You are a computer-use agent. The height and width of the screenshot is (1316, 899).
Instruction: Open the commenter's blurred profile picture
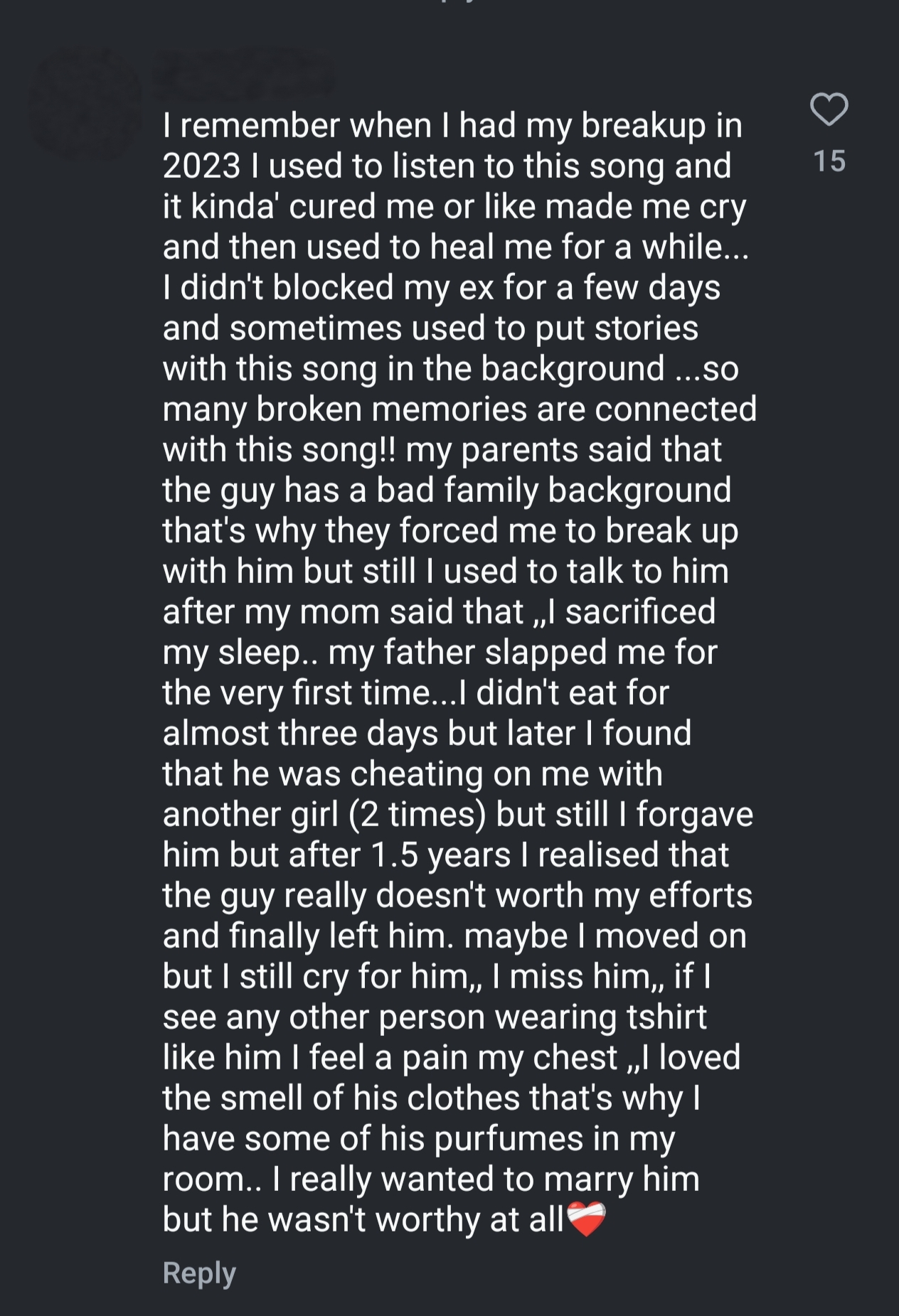tap(85, 105)
